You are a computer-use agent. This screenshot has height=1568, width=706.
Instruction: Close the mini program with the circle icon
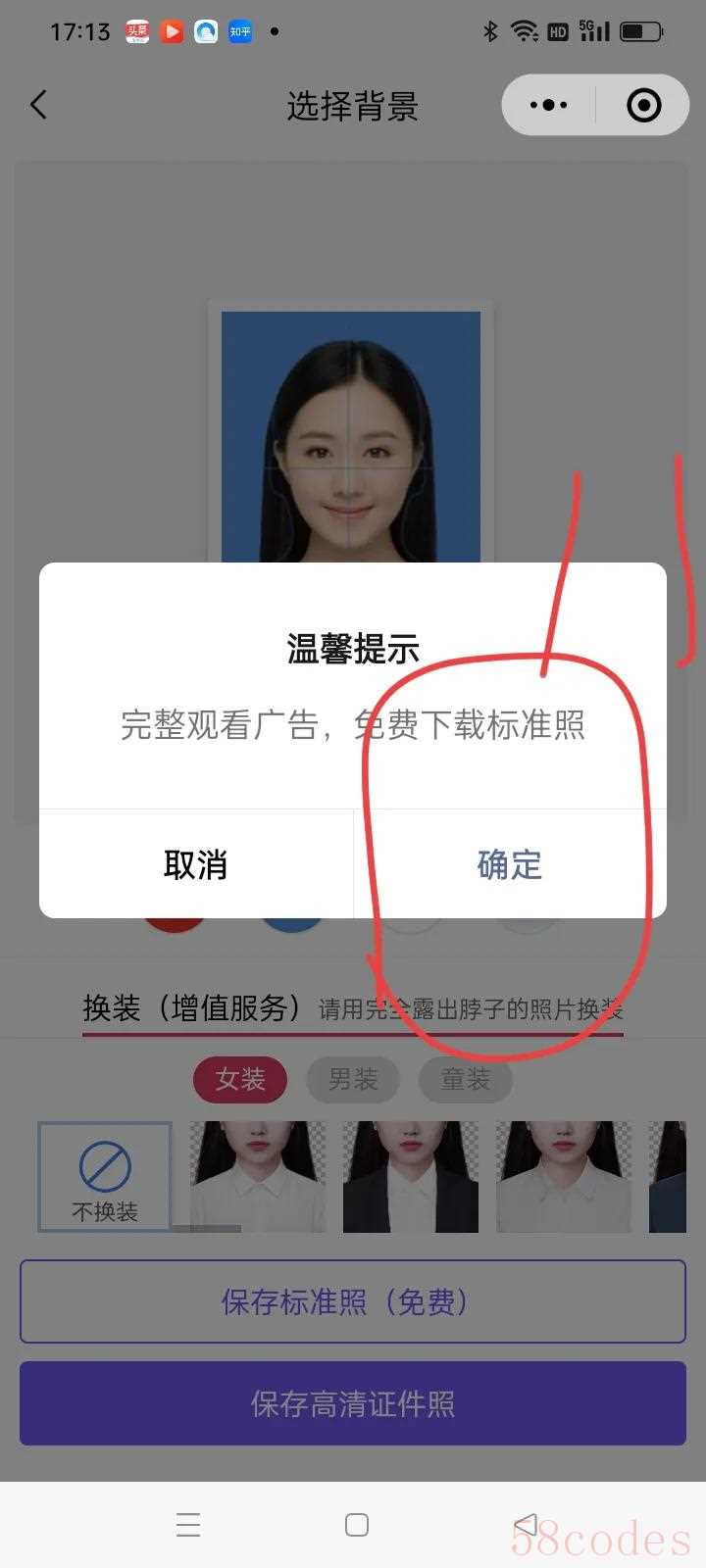tap(643, 105)
